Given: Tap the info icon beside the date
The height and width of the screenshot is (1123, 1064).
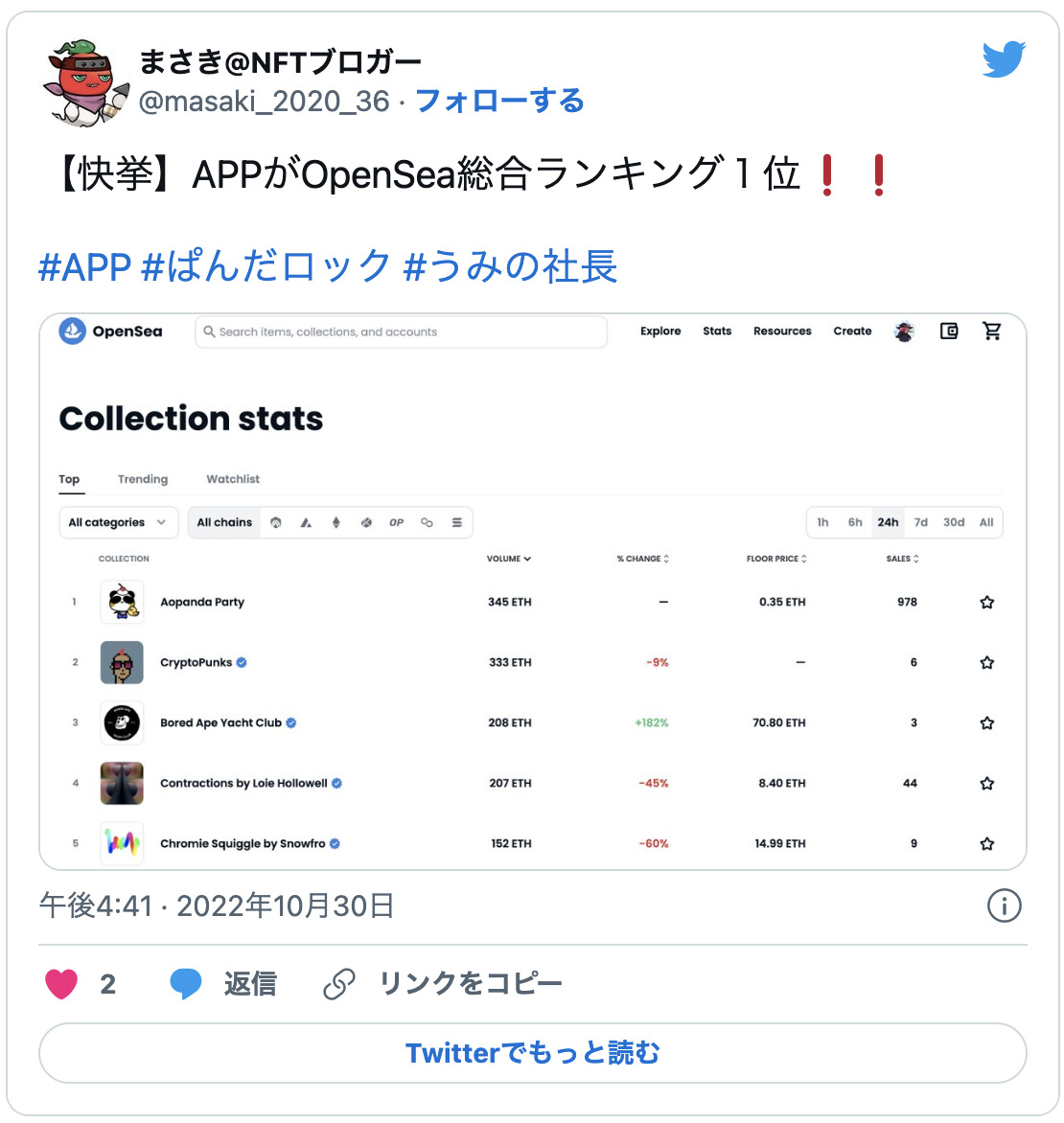Looking at the screenshot, I should pos(1004,905).
